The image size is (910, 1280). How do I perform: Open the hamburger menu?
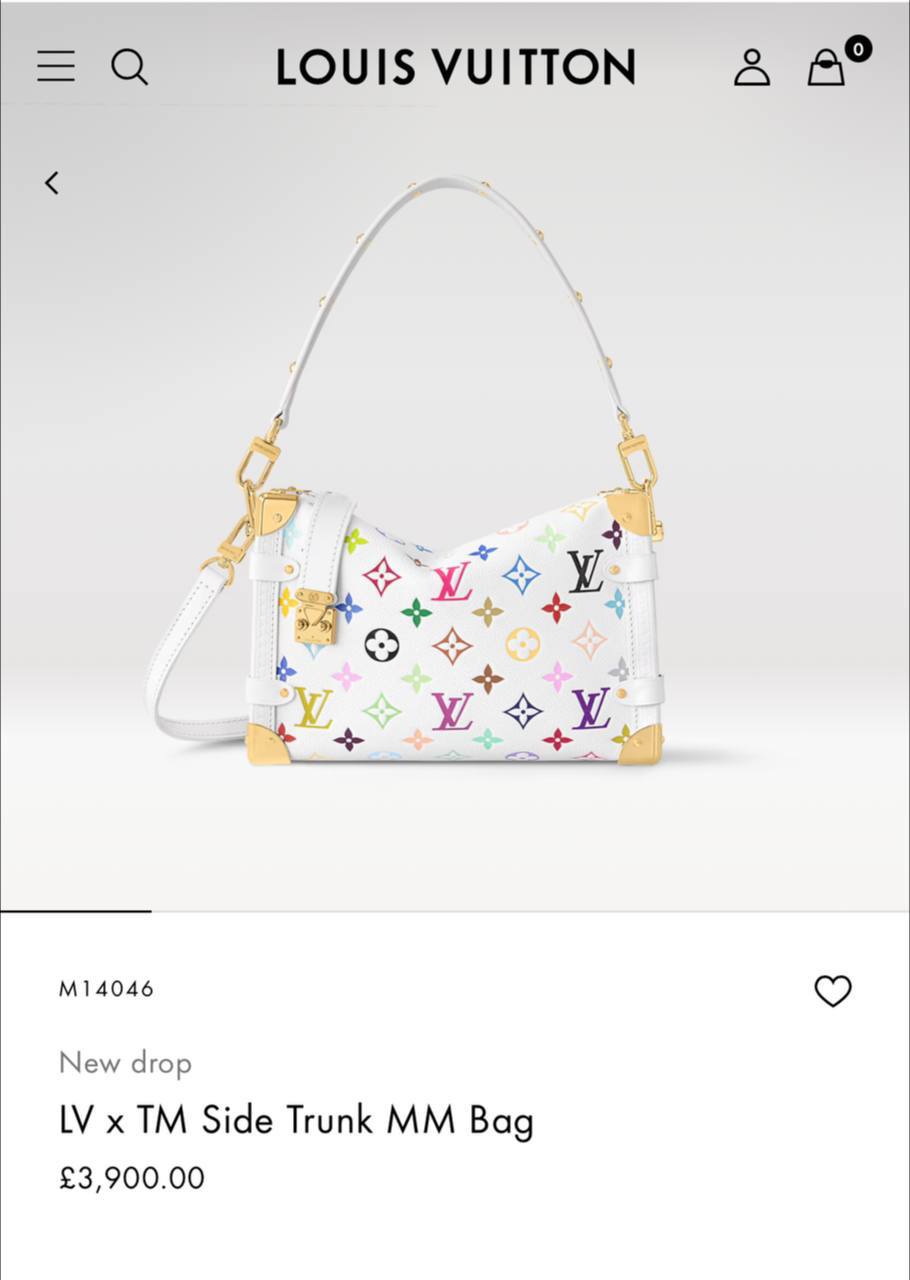click(56, 66)
